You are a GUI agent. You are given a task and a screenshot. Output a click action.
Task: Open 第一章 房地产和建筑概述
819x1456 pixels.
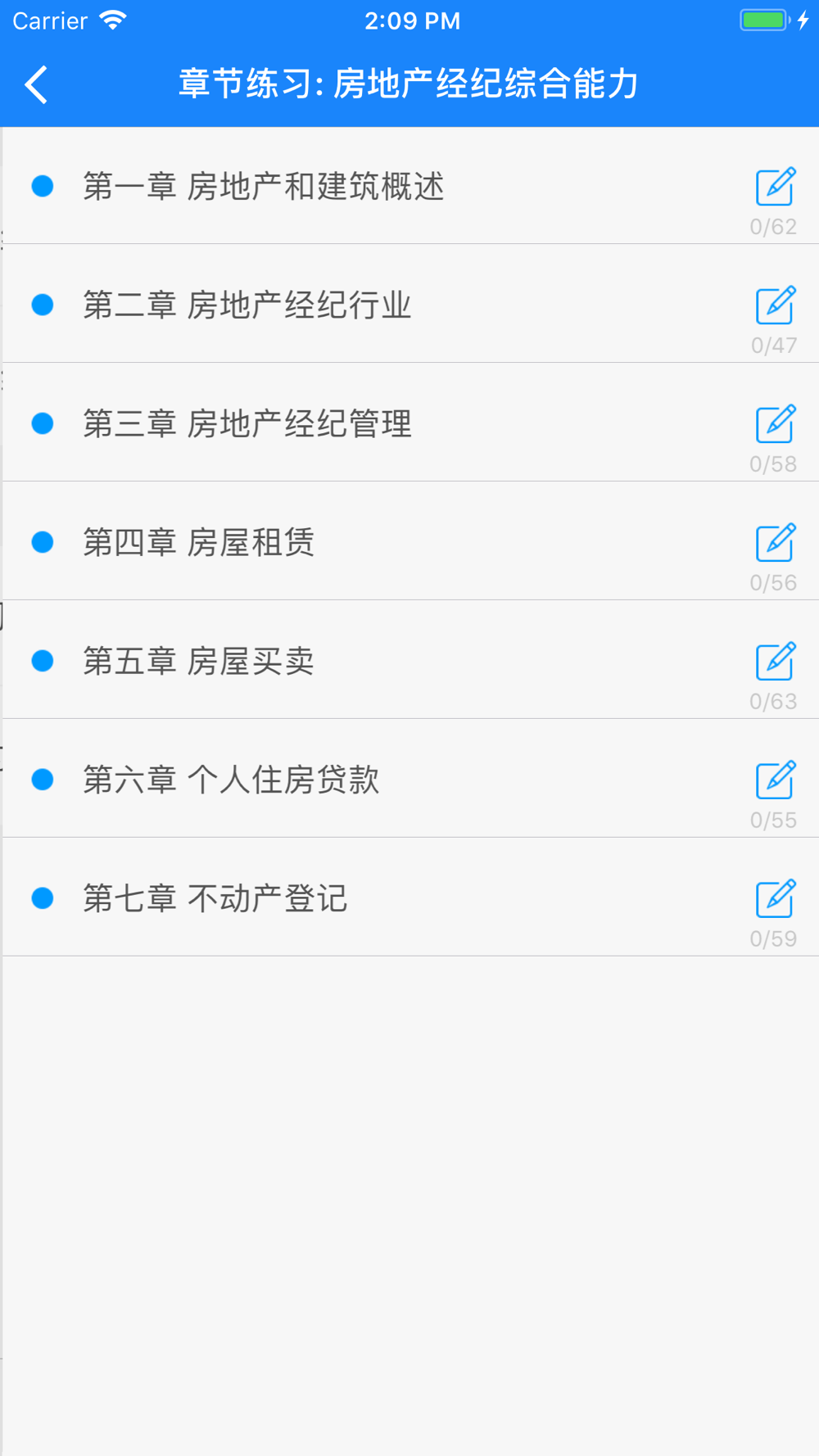tap(409, 186)
